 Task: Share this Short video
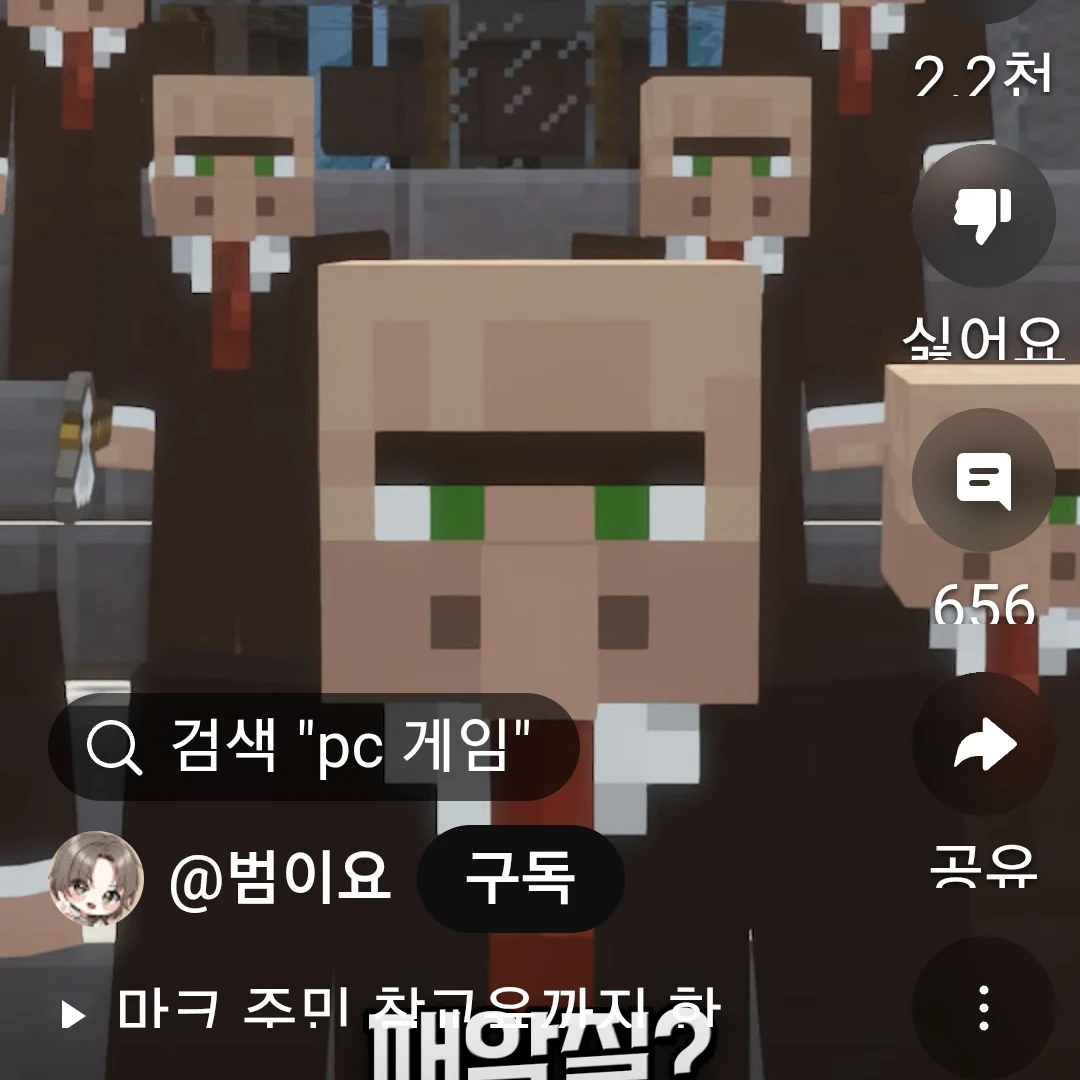(984, 746)
